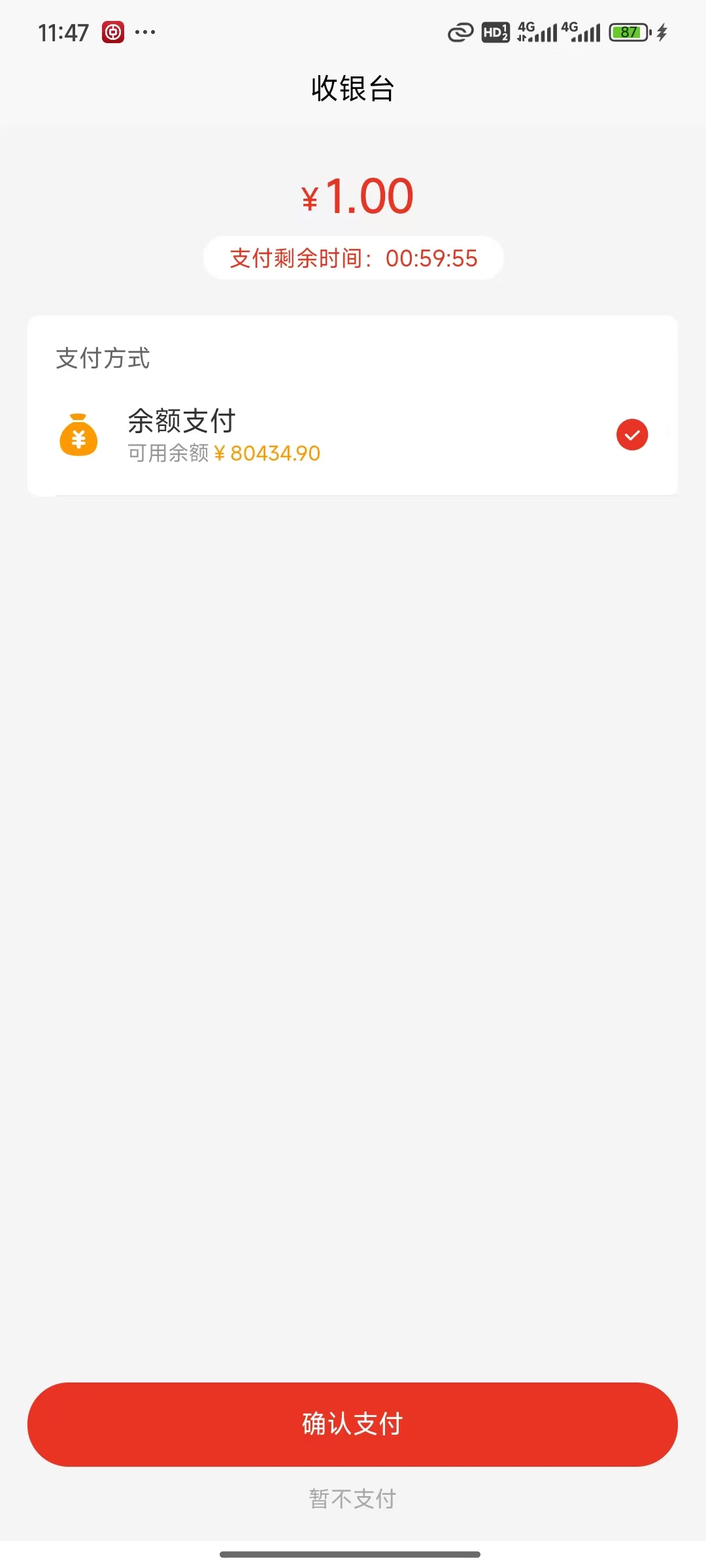The image size is (706, 1568).
Task: Click the payment countdown timer pill
Action: [x=353, y=257]
